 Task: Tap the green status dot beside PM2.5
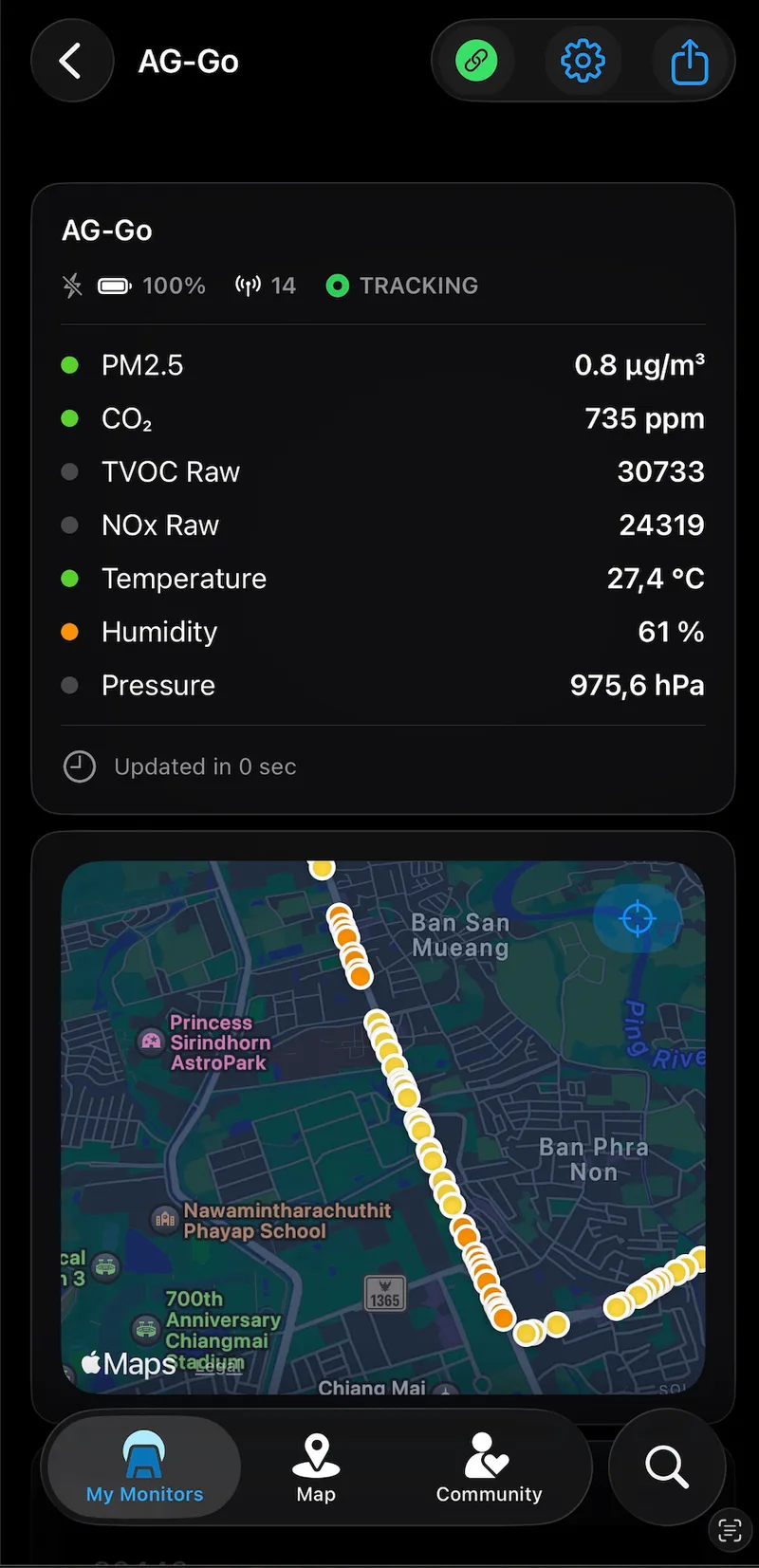pyautogui.click(x=71, y=364)
